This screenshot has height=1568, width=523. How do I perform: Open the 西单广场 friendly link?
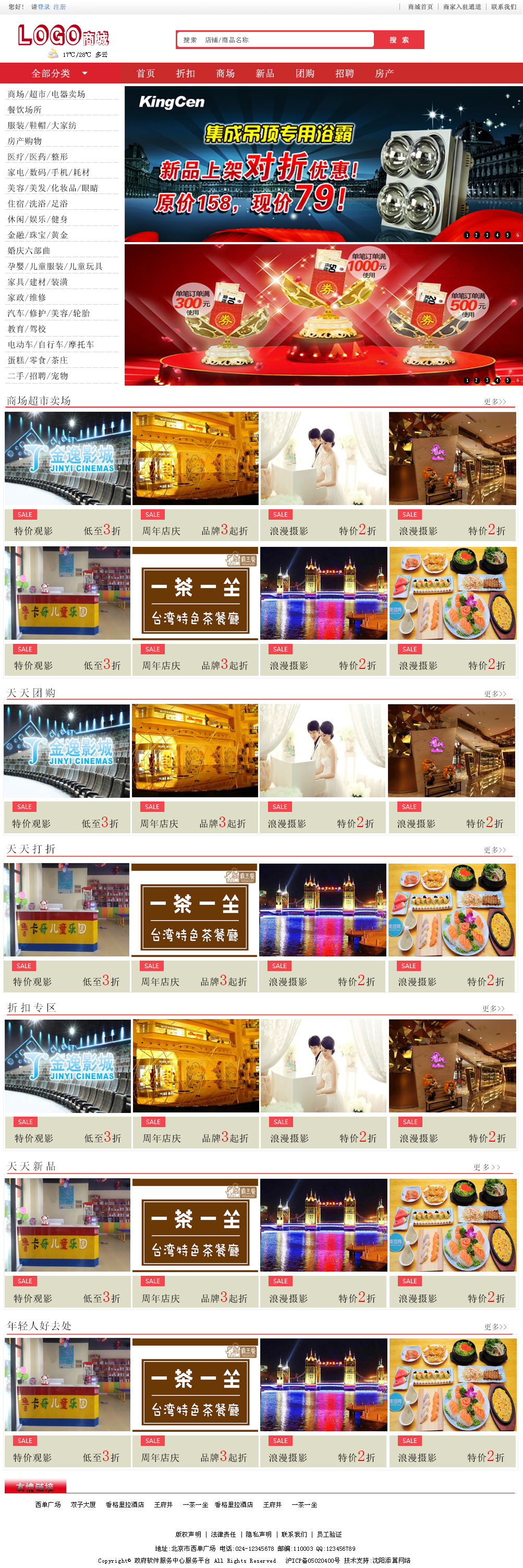(48, 1504)
